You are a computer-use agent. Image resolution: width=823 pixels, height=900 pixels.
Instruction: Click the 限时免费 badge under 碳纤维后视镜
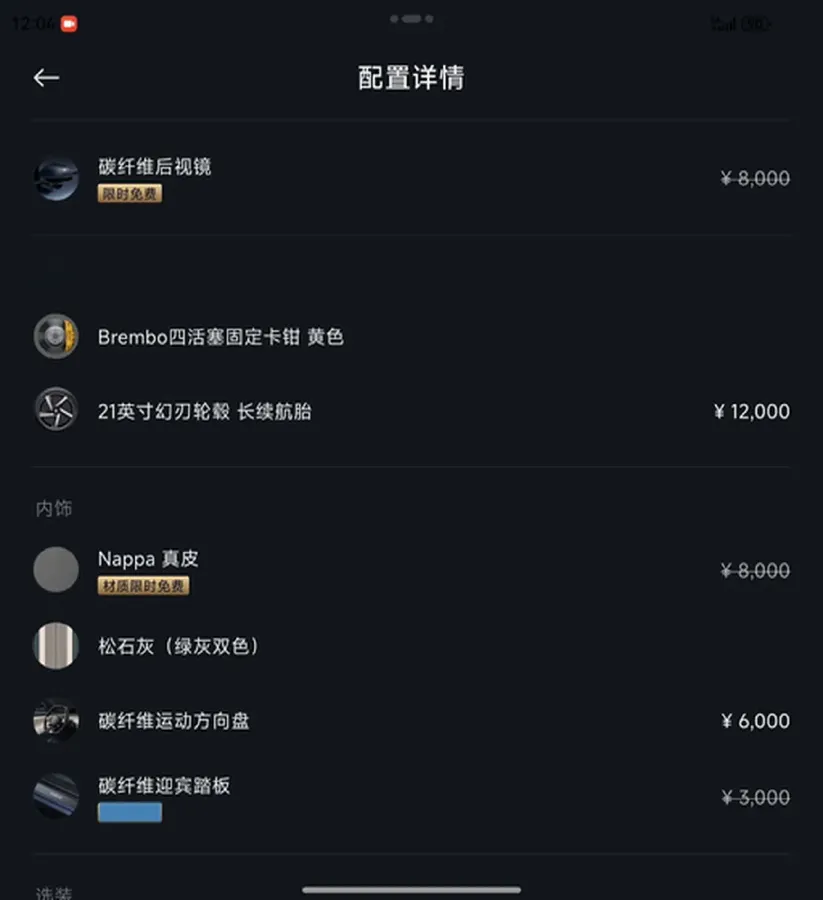(128, 194)
